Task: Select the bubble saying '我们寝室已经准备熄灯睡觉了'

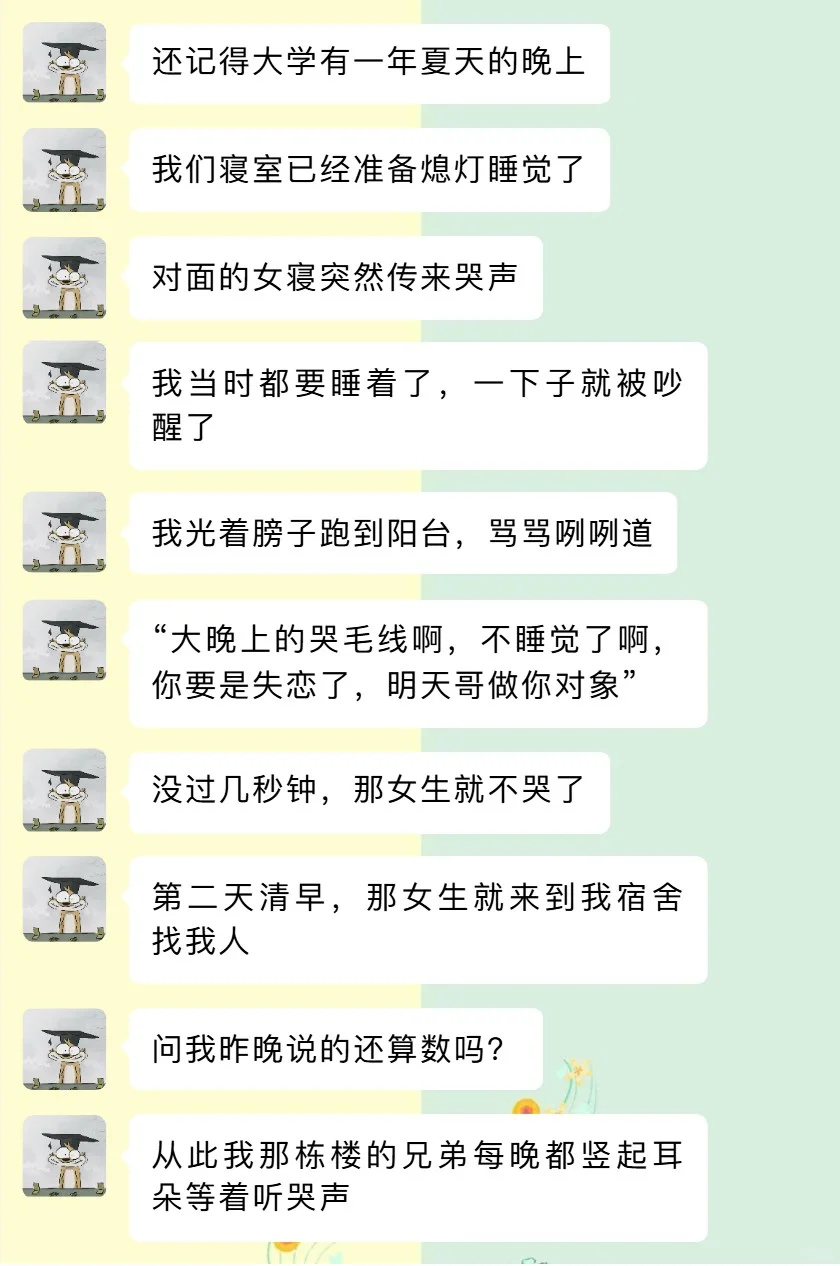Action: click(x=370, y=170)
